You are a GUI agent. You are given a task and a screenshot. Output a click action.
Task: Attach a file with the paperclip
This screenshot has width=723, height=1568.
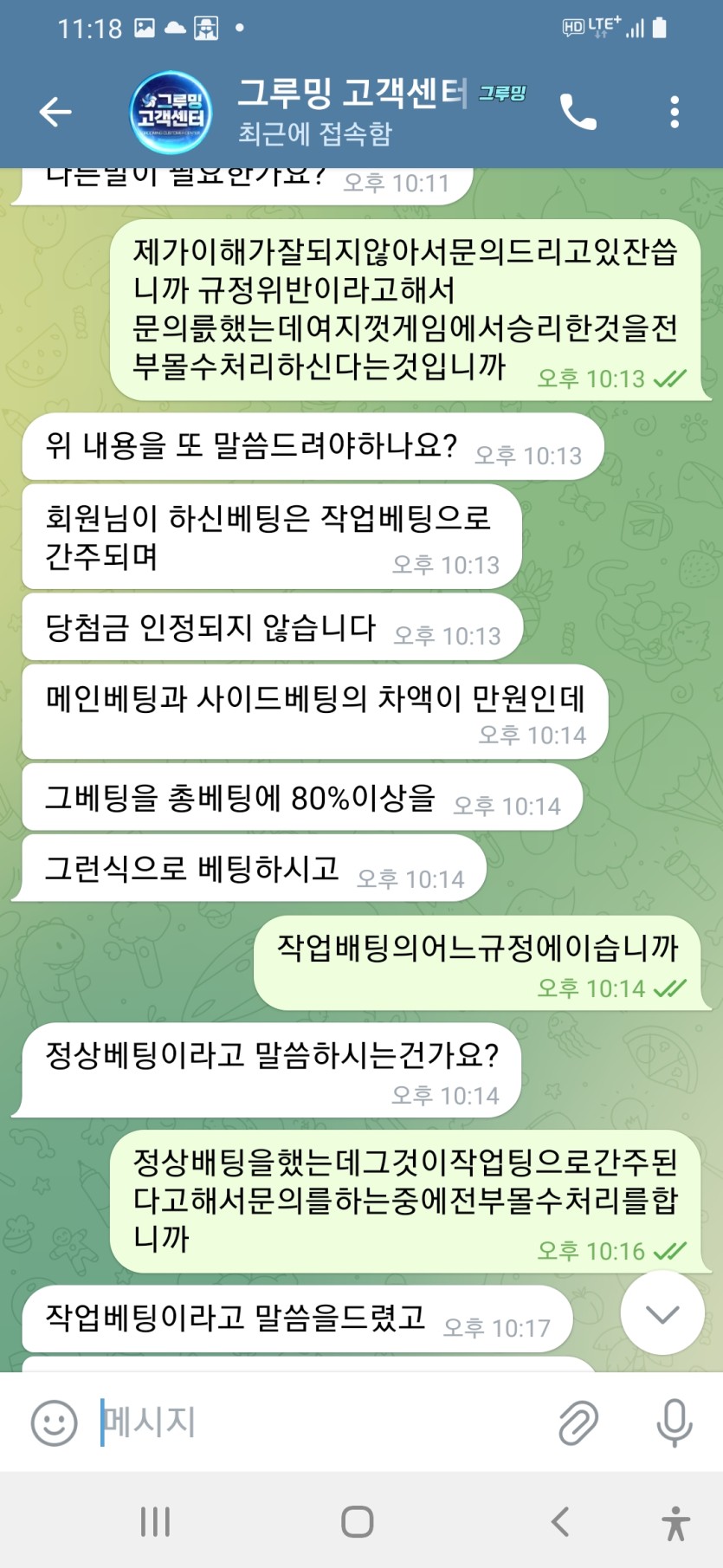[x=578, y=1422]
